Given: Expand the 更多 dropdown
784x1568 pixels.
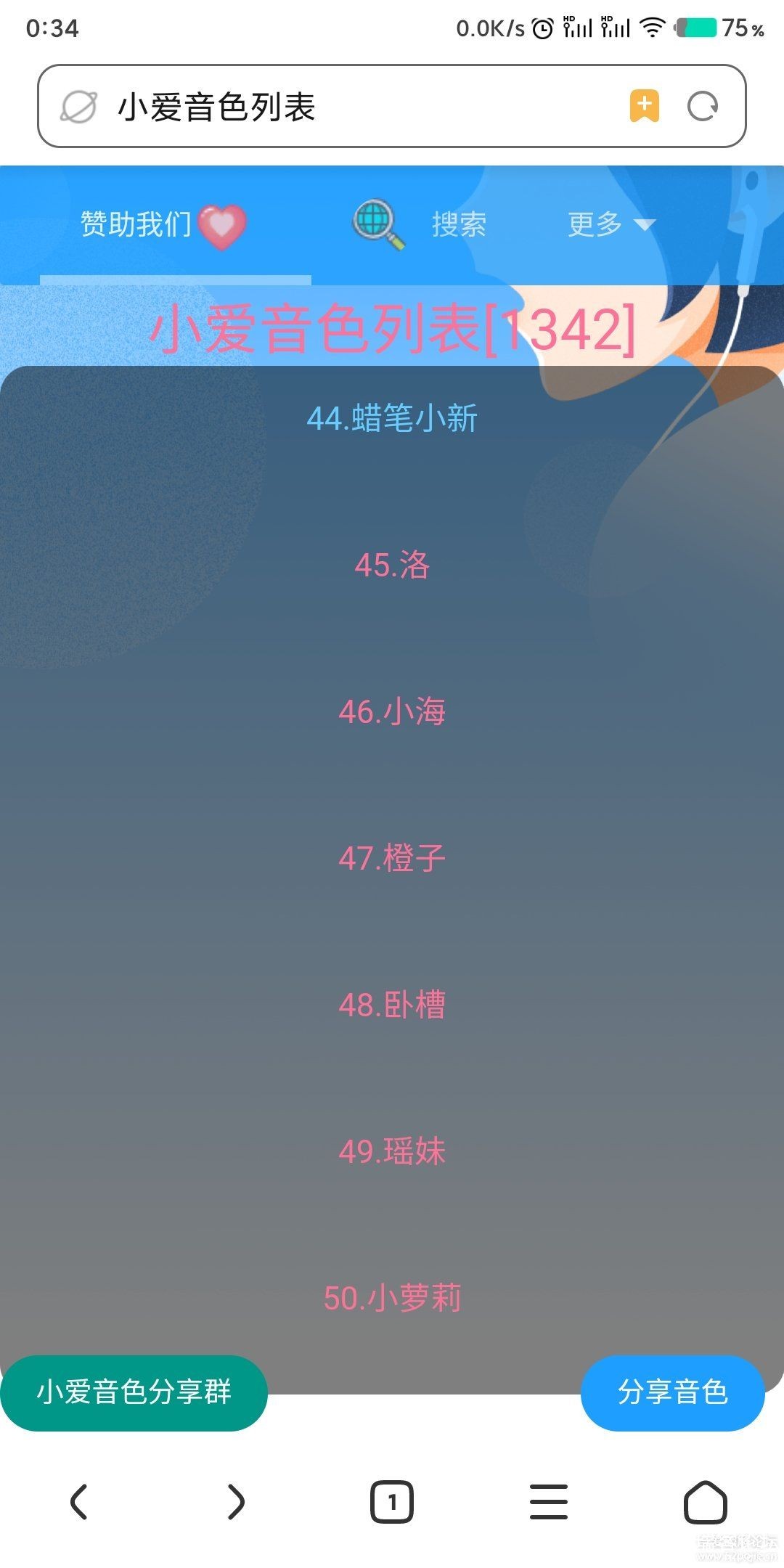Looking at the screenshot, I should click(x=610, y=224).
